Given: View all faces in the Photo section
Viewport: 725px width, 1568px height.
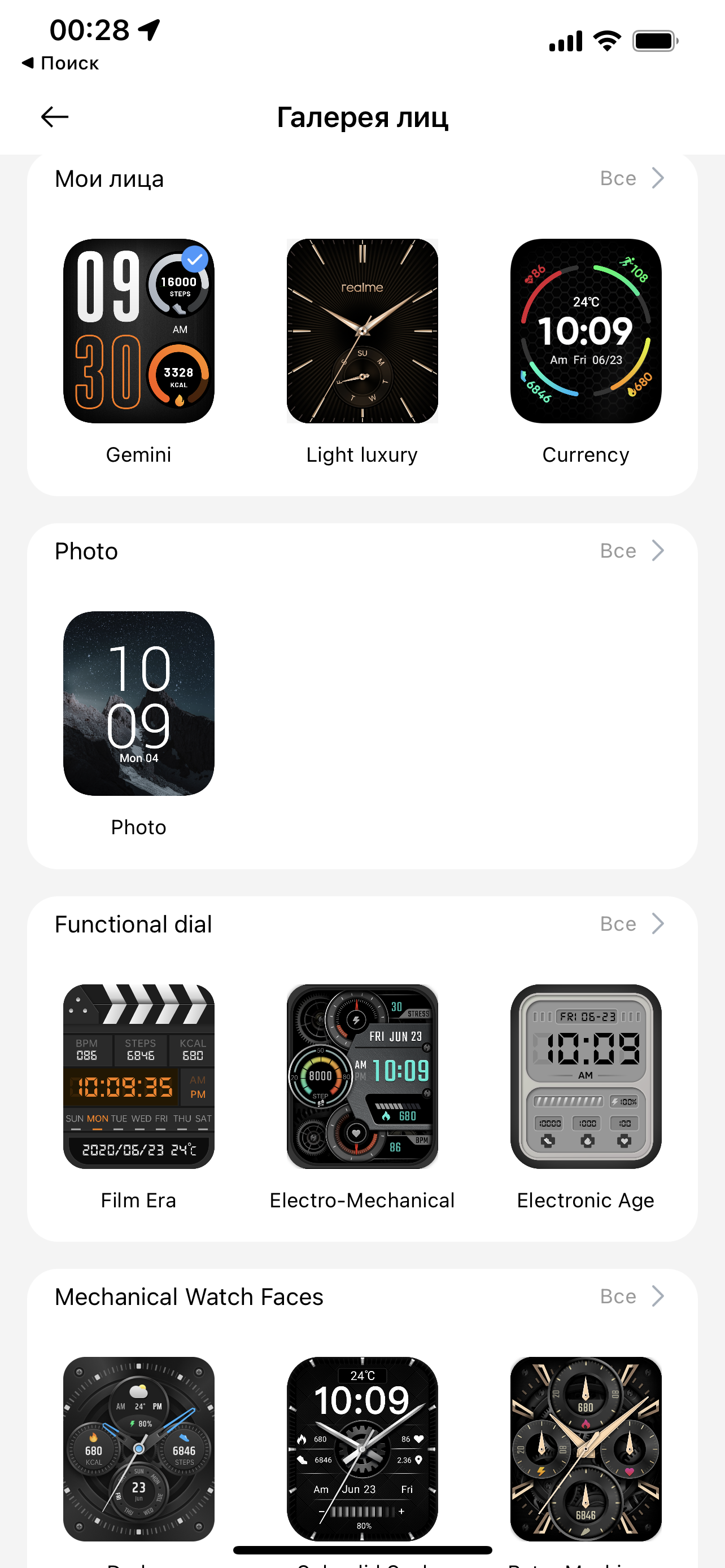Looking at the screenshot, I should [x=631, y=551].
